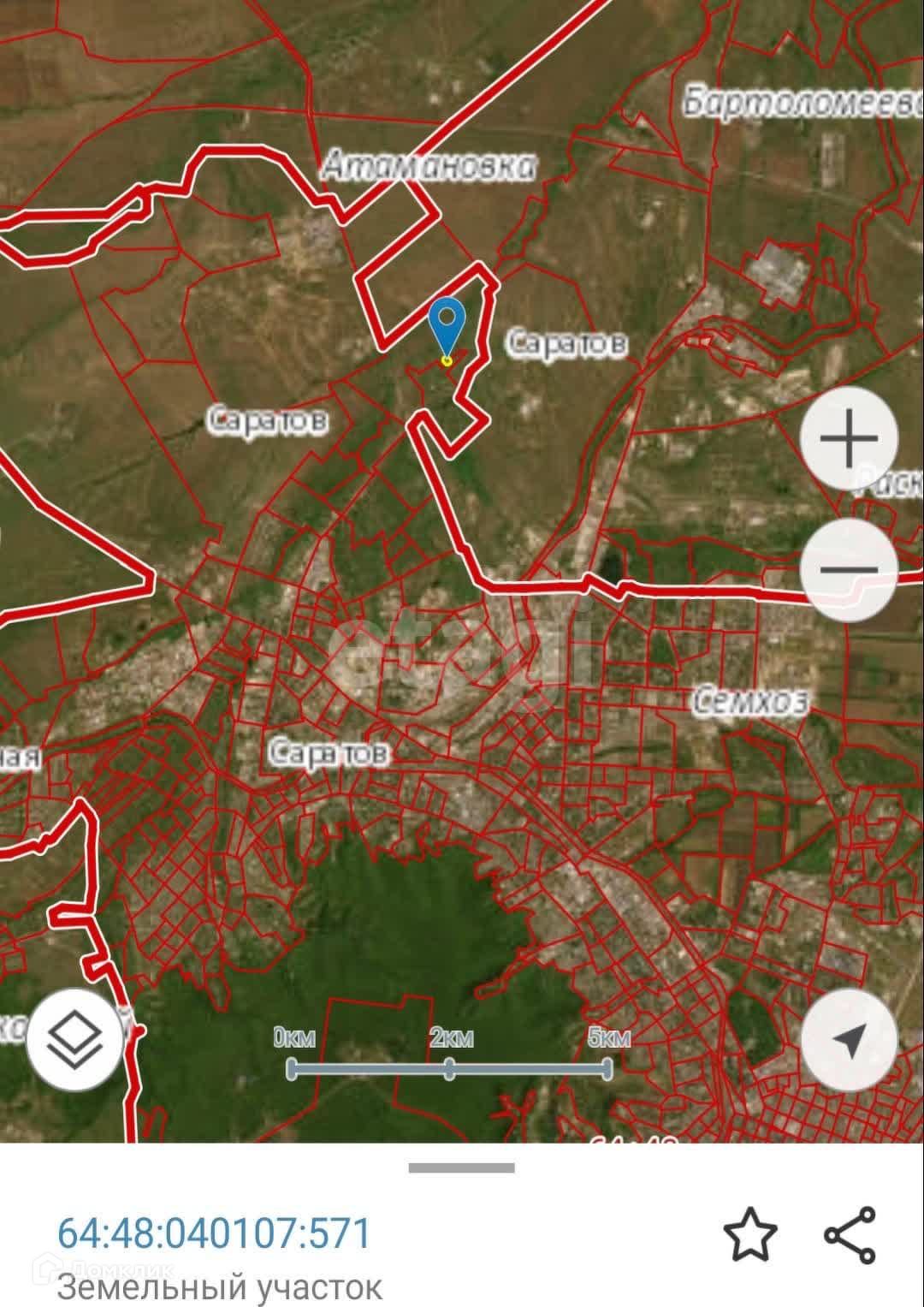
Task: Center map on my location
Action: [x=849, y=1040]
